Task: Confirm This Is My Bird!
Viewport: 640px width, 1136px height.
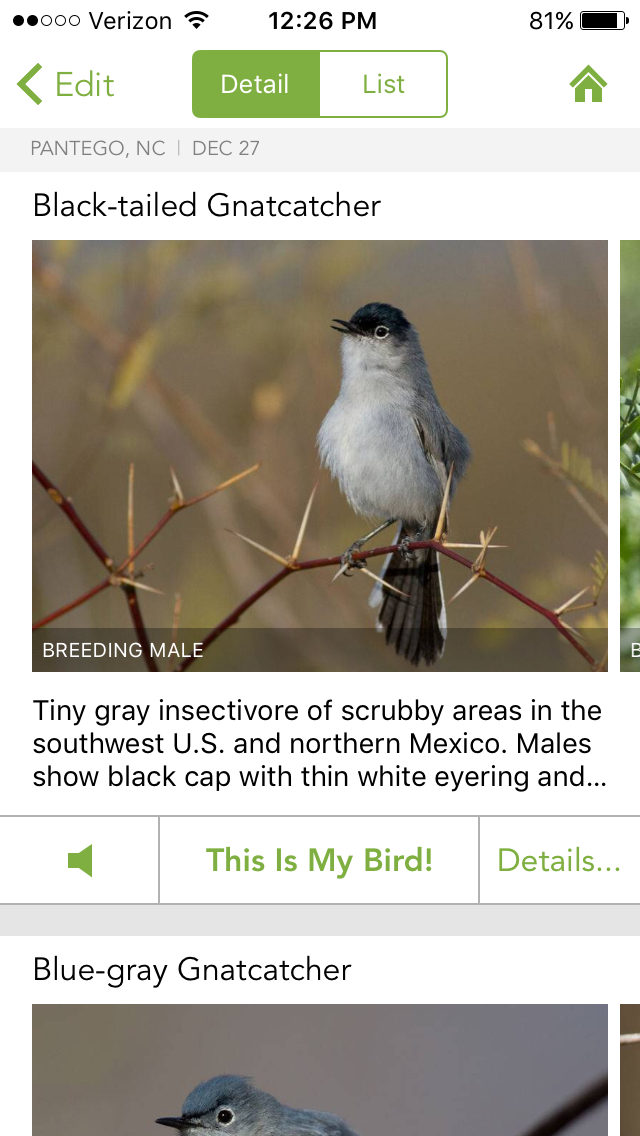Action: pyautogui.click(x=319, y=860)
